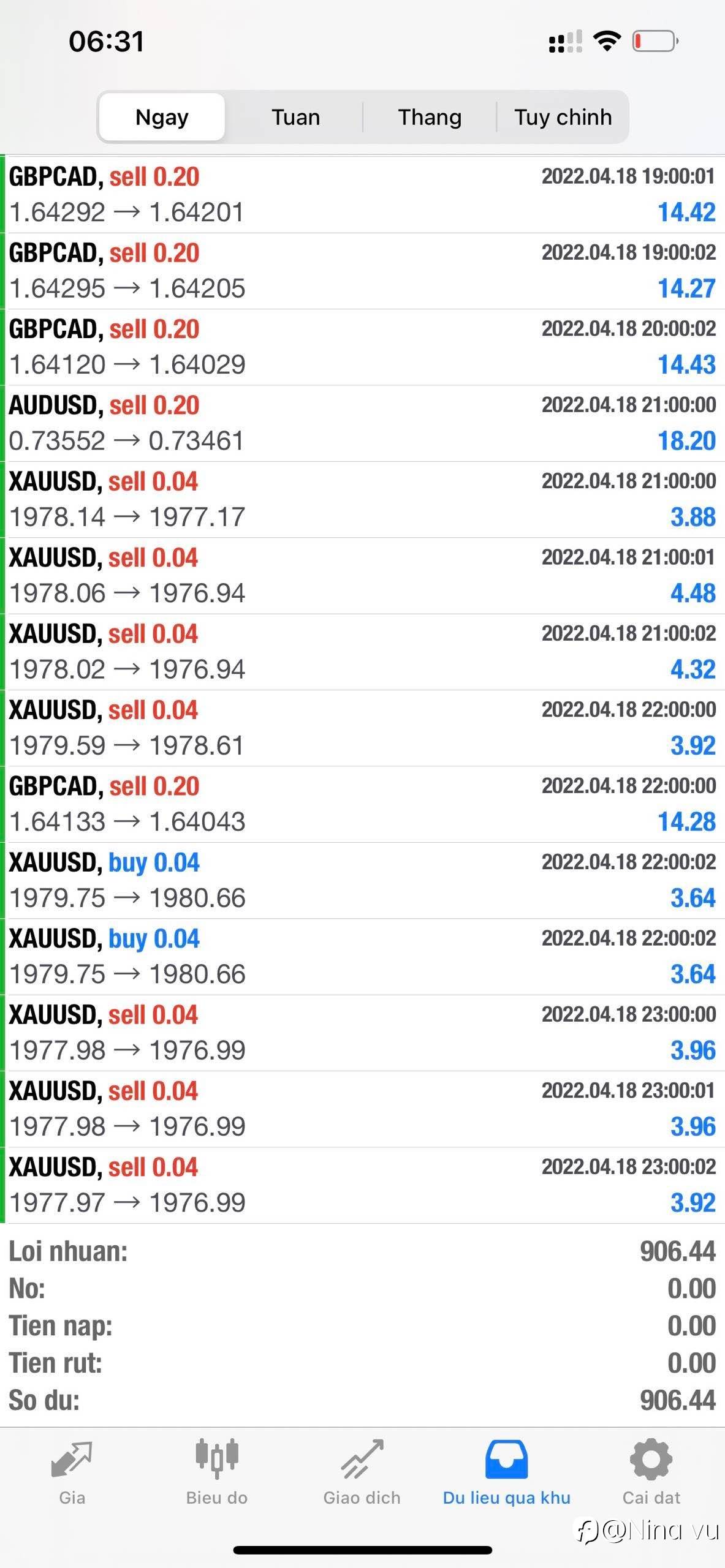725x1568 pixels.
Task: Open the GBPCAD trade closed at 19:00:01
Action: [362, 195]
